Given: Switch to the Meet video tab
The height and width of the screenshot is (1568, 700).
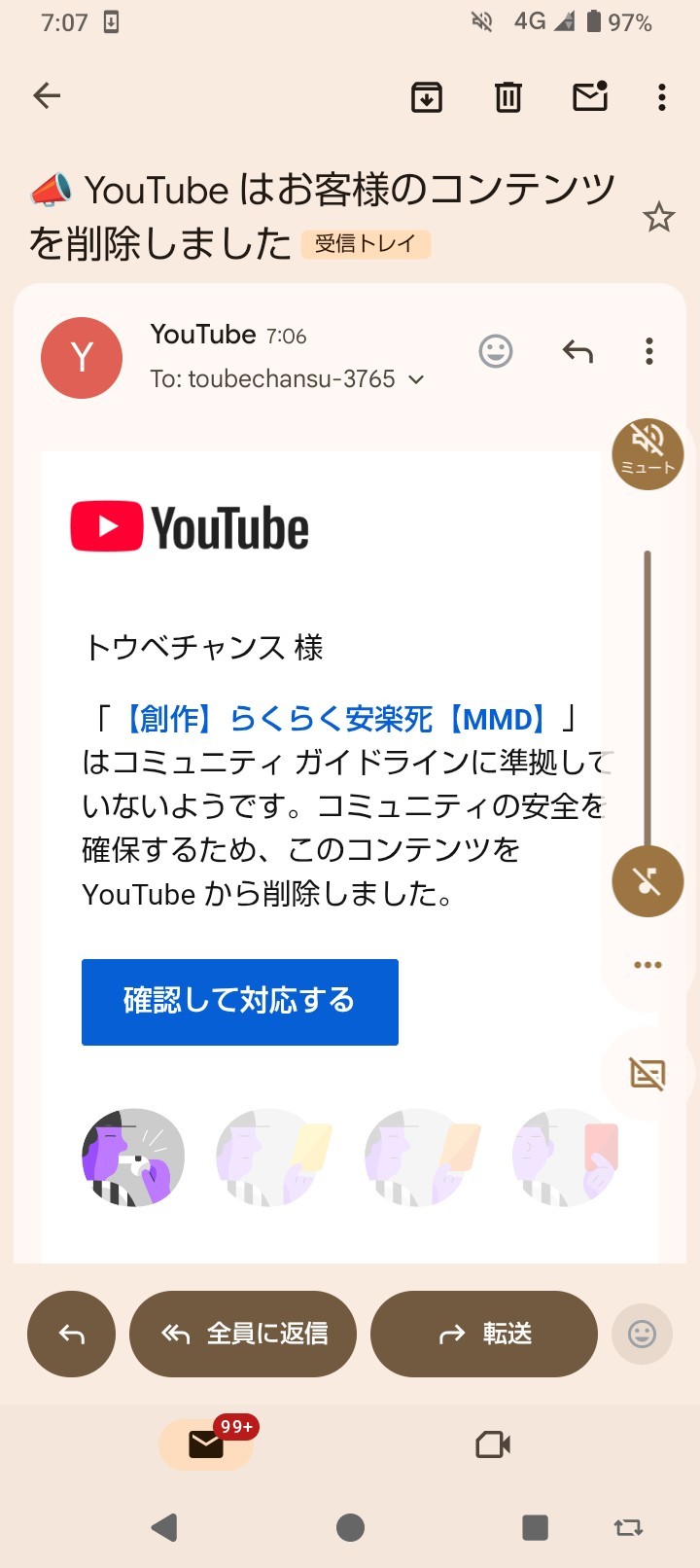Looking at the screenshot, I should pyautogui.click(x=493, y=1444).
